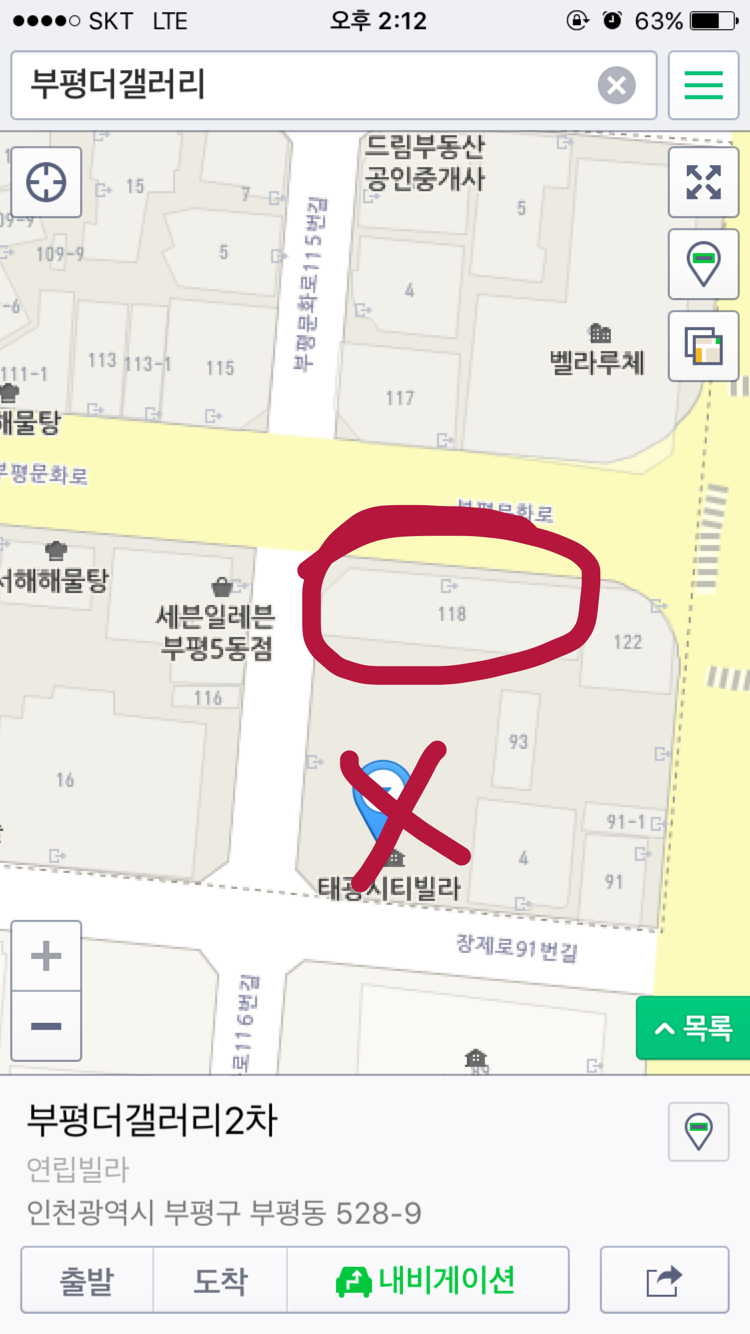Center map on my current location
The image size is (750, 1334).
tap(46, 183)
